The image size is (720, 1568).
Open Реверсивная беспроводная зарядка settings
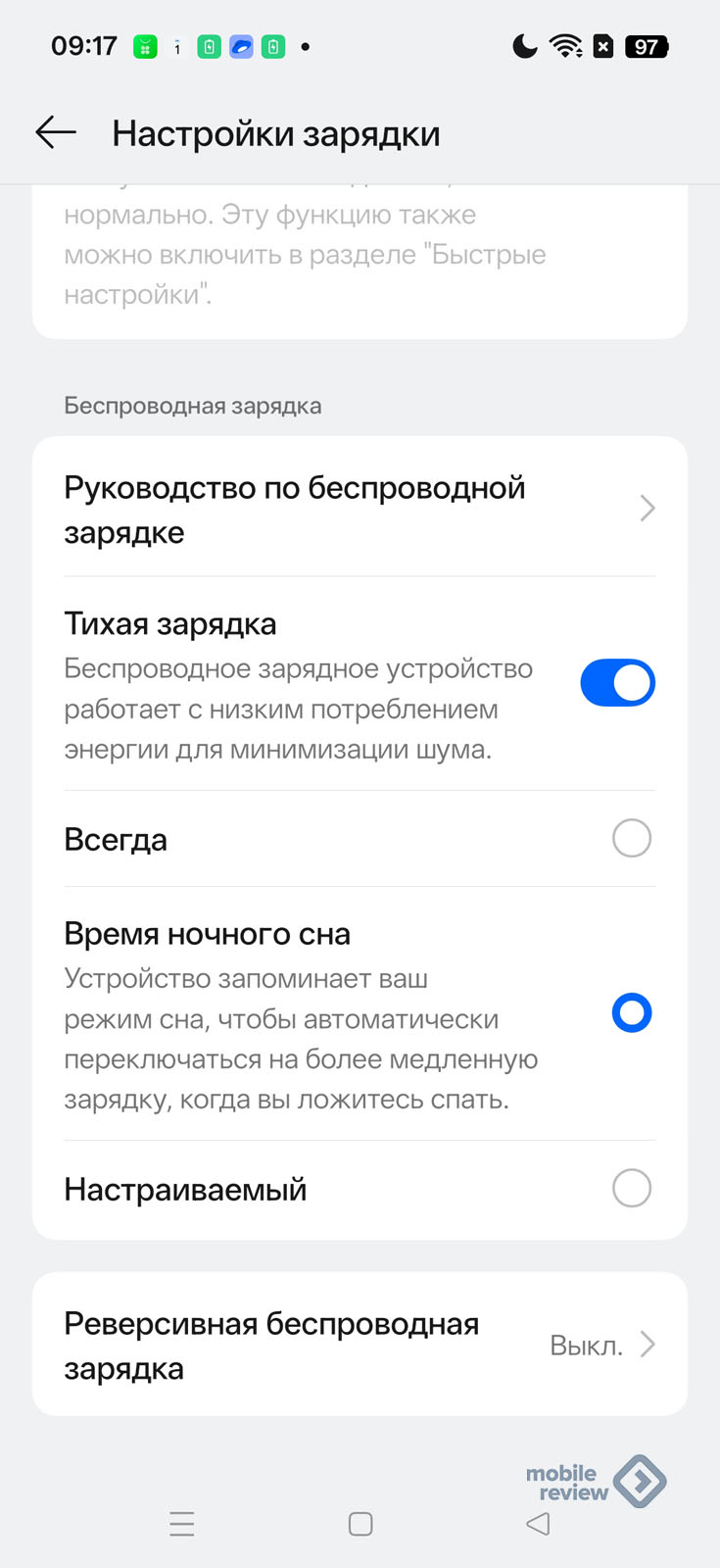click(359, 1345)
